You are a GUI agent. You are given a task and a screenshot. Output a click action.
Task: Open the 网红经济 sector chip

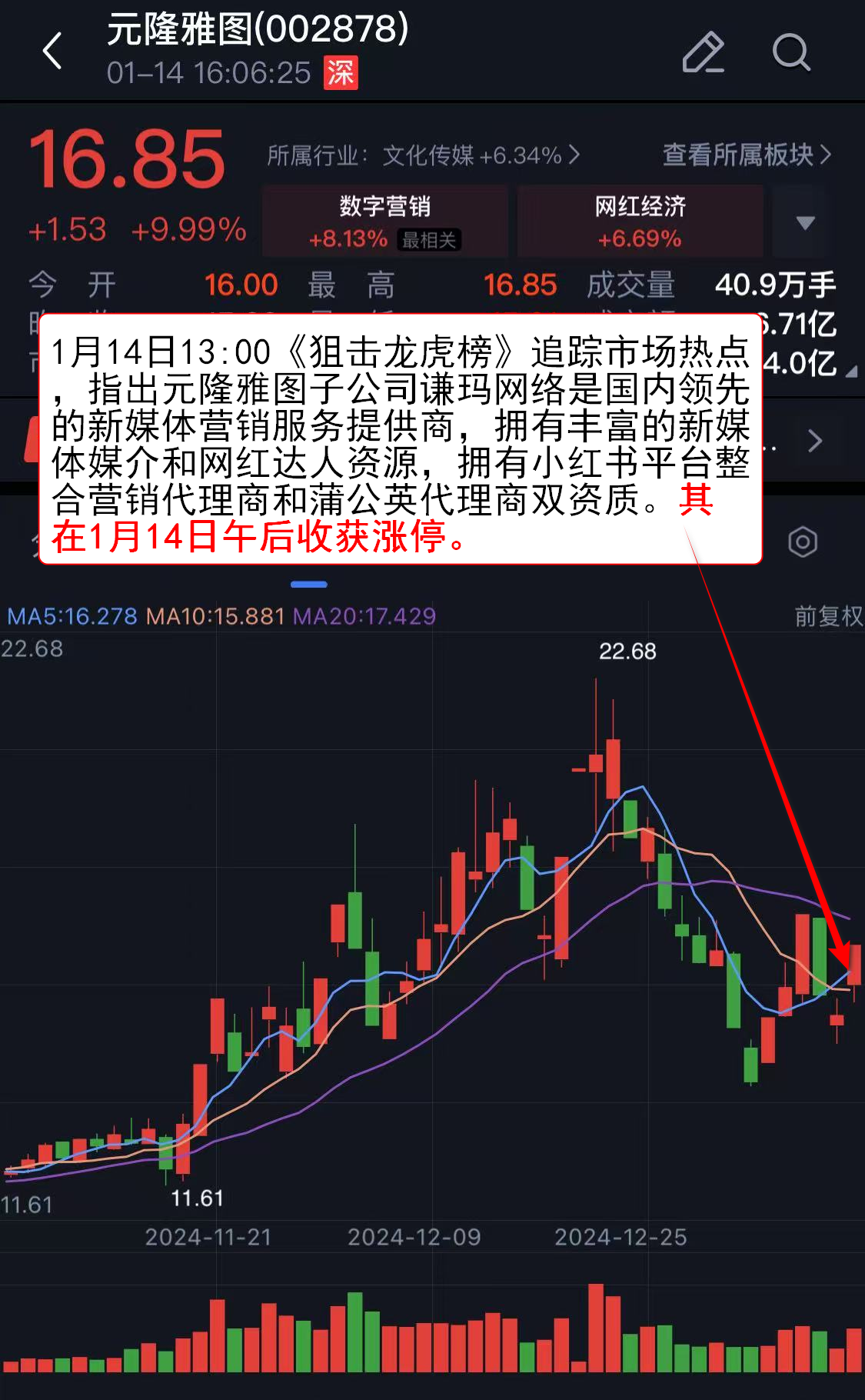point(640,222)
